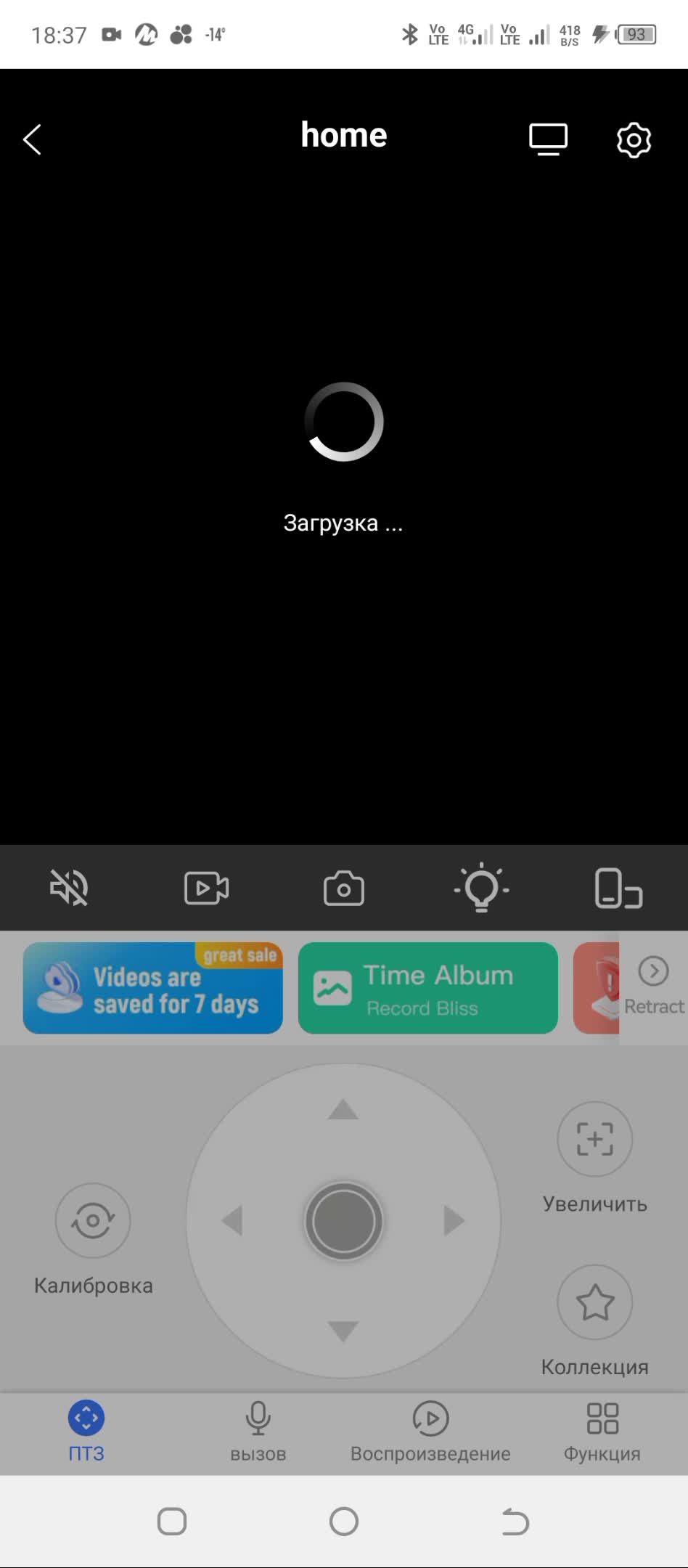The width and height of the screenshot is (688, 1568).
Task: Start video recording
Action: coord(206,887)
